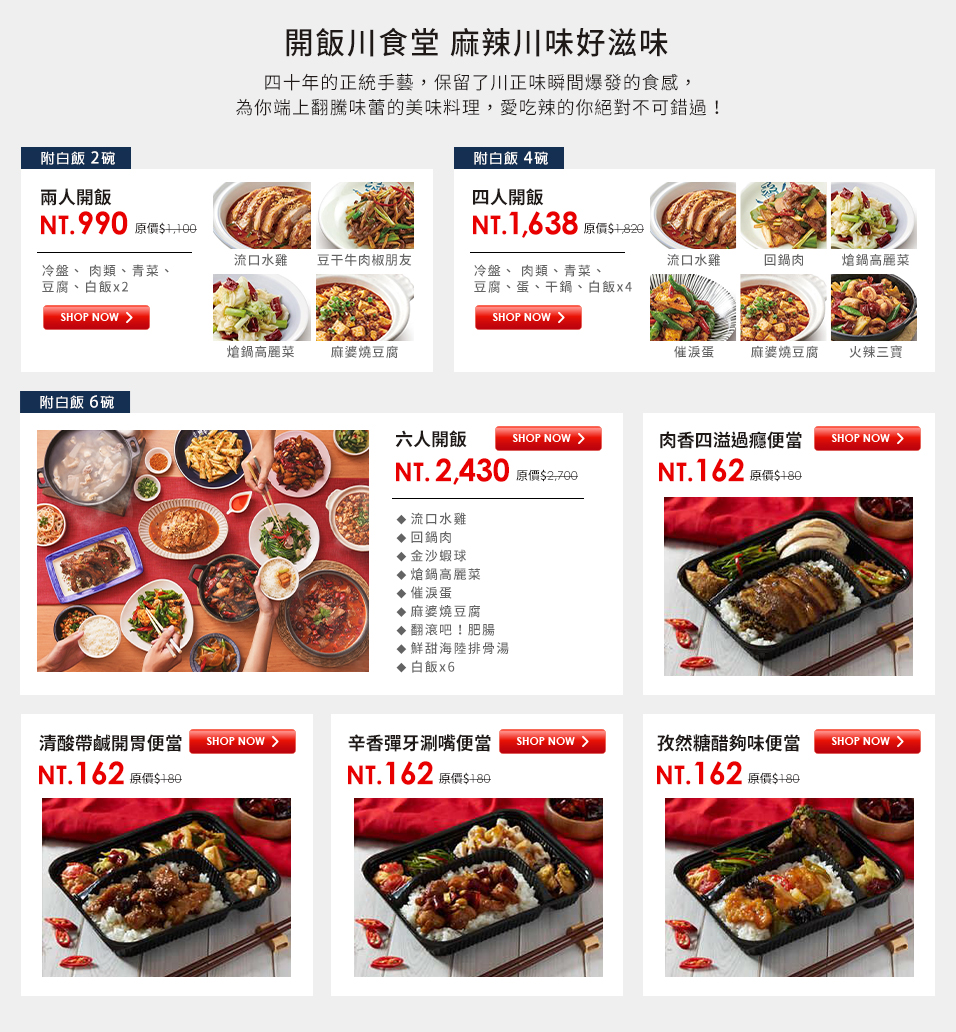Tap SHOP NOW for 兩人開飯 set

[x=96, y=318]
